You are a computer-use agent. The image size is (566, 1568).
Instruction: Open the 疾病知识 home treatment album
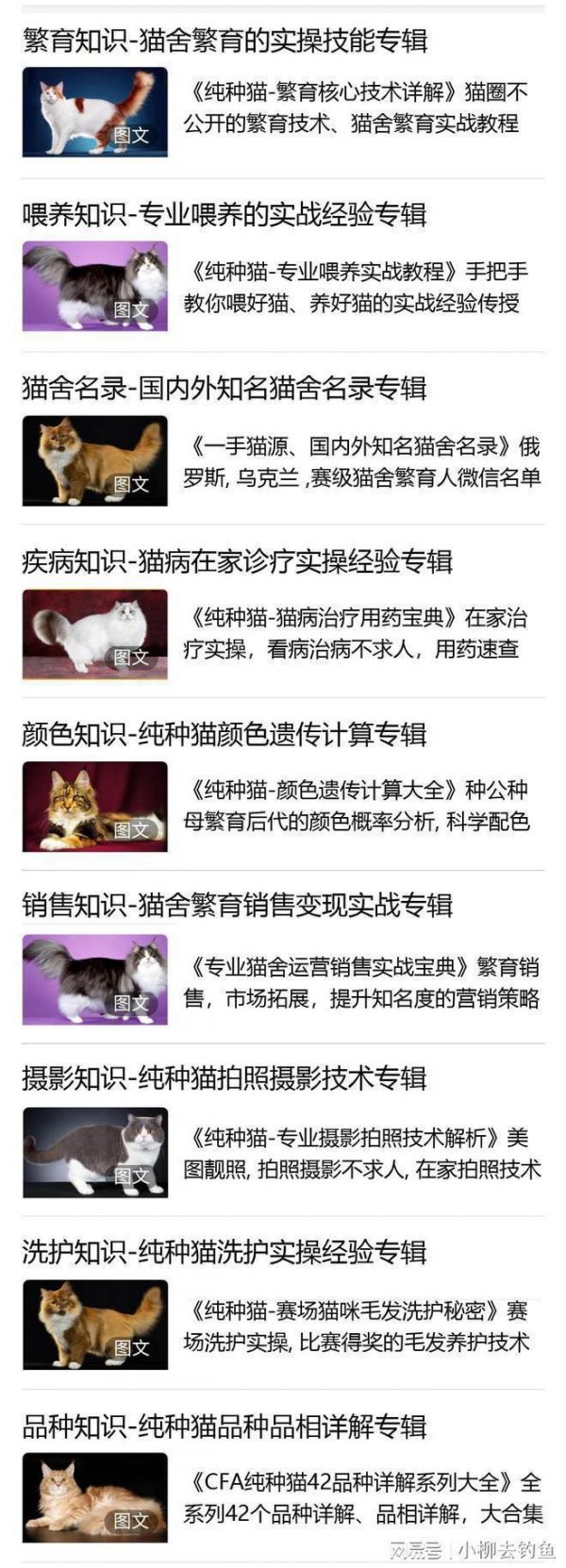tap(238, 561)
